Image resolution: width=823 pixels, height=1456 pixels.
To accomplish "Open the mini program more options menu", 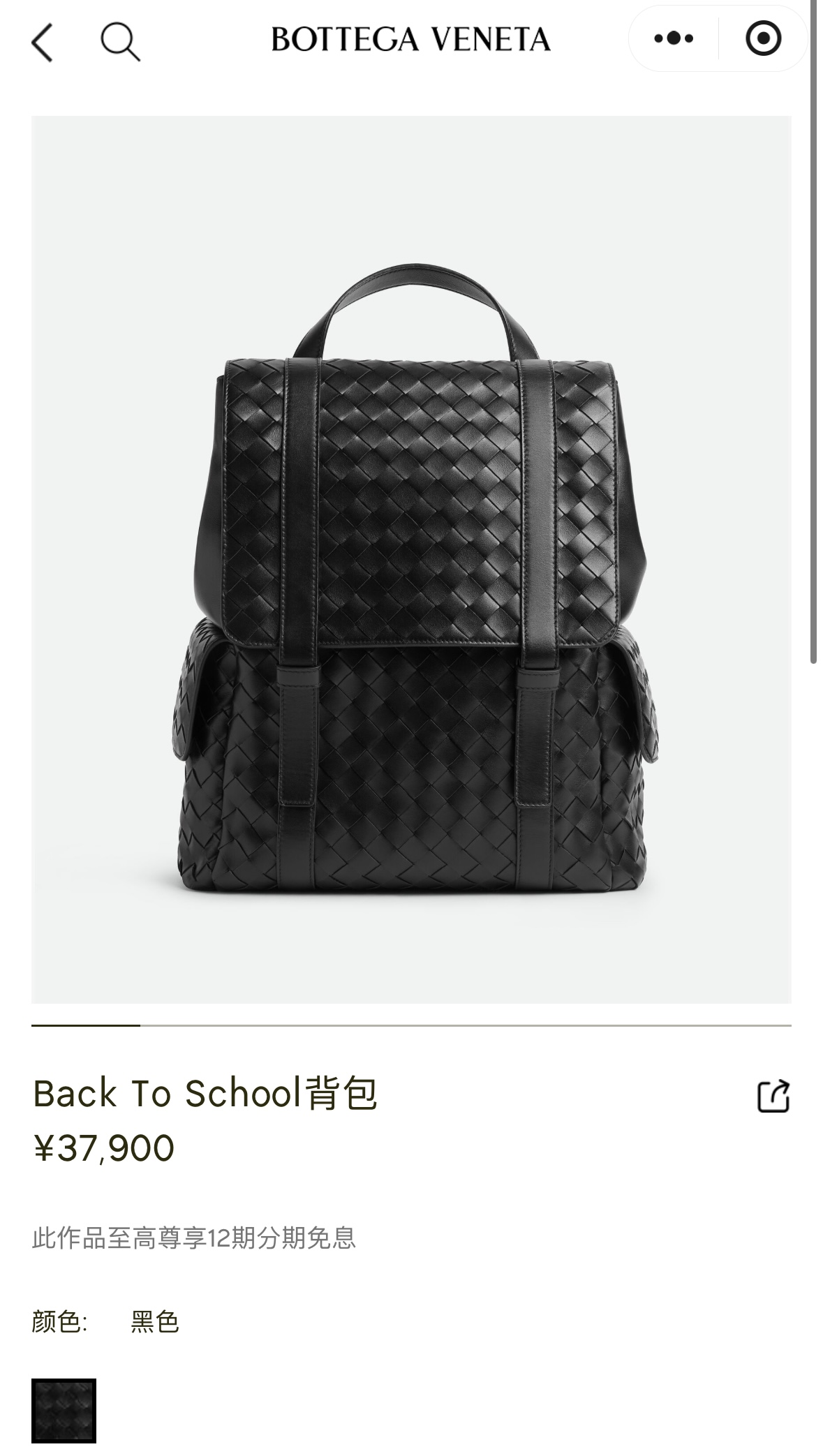I will point(674,38).
